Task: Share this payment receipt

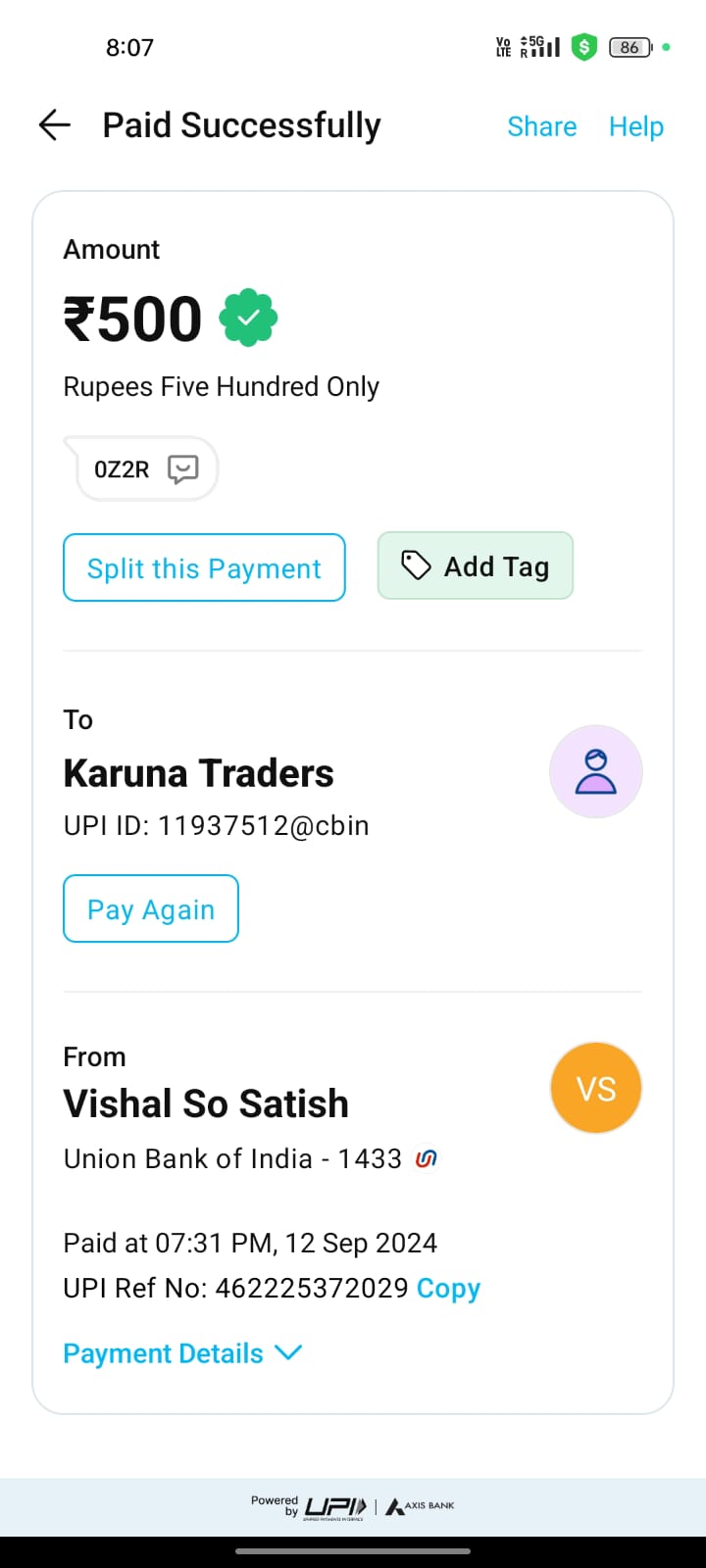Action: pos(541,126)
